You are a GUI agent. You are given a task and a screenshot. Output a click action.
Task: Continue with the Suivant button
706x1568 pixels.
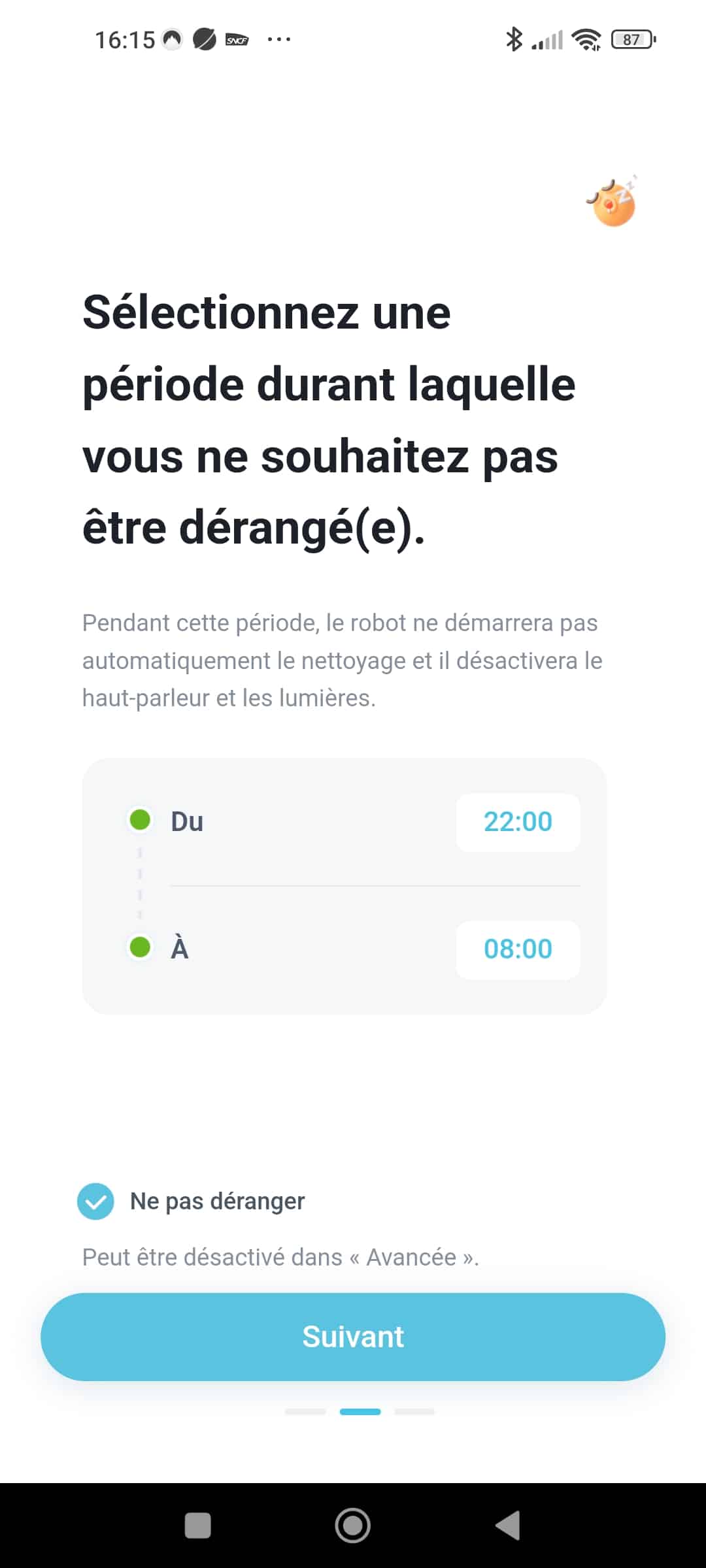[x=353, y=1337]
